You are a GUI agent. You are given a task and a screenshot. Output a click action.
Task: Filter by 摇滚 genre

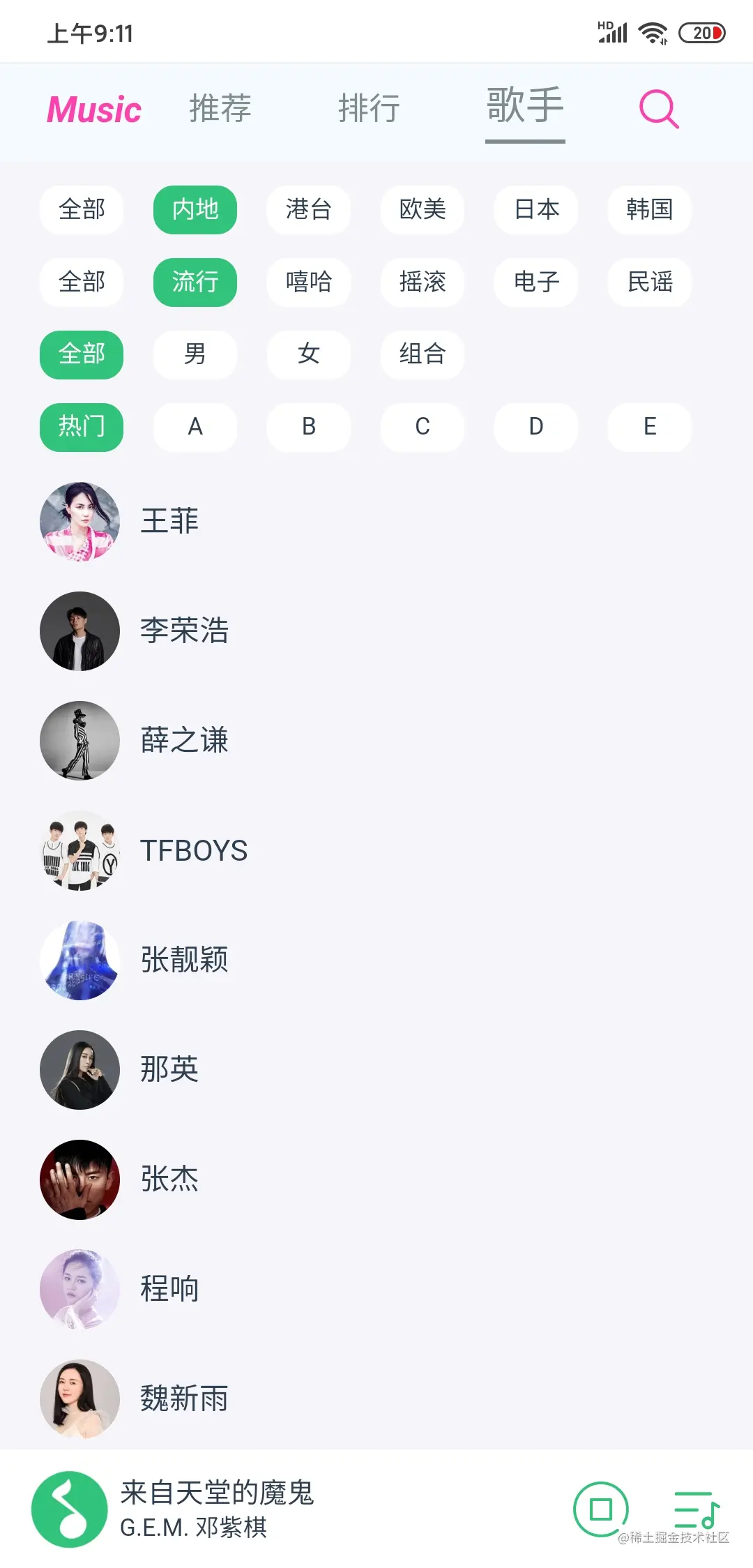coord(422,282)
